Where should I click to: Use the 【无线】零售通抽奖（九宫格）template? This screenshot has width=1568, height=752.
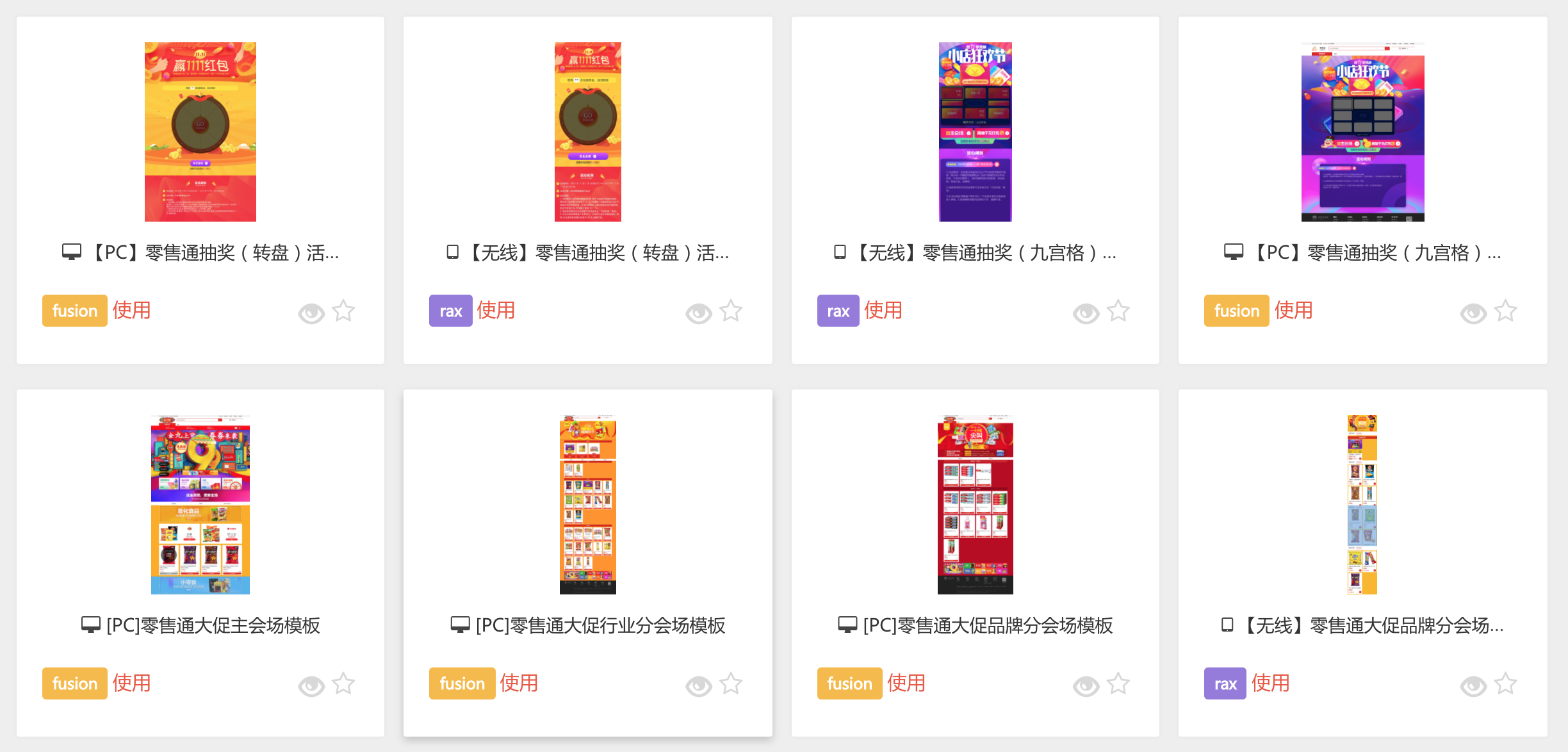[x=883, y=311]
